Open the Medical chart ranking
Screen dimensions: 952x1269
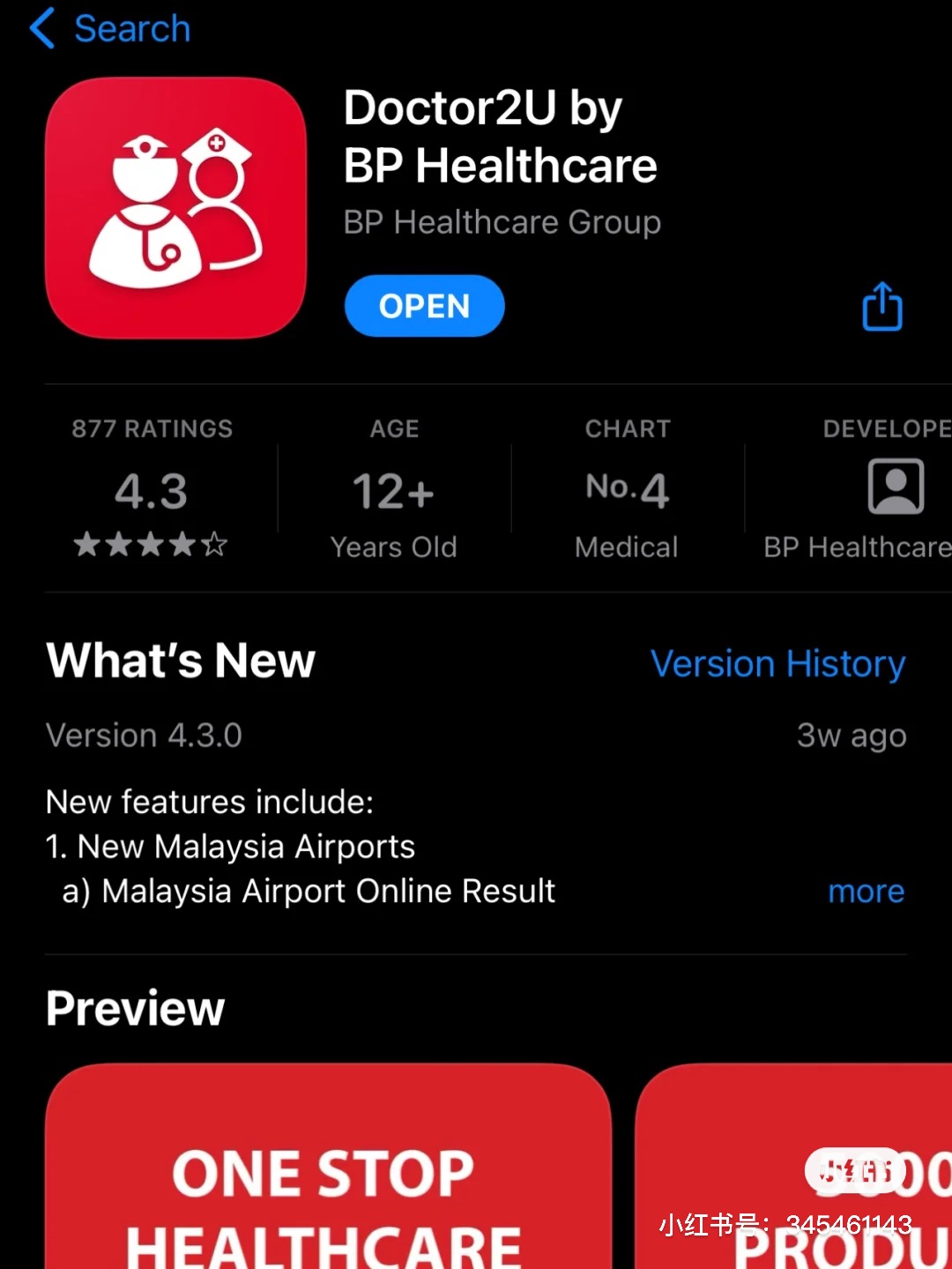(627, 488)
